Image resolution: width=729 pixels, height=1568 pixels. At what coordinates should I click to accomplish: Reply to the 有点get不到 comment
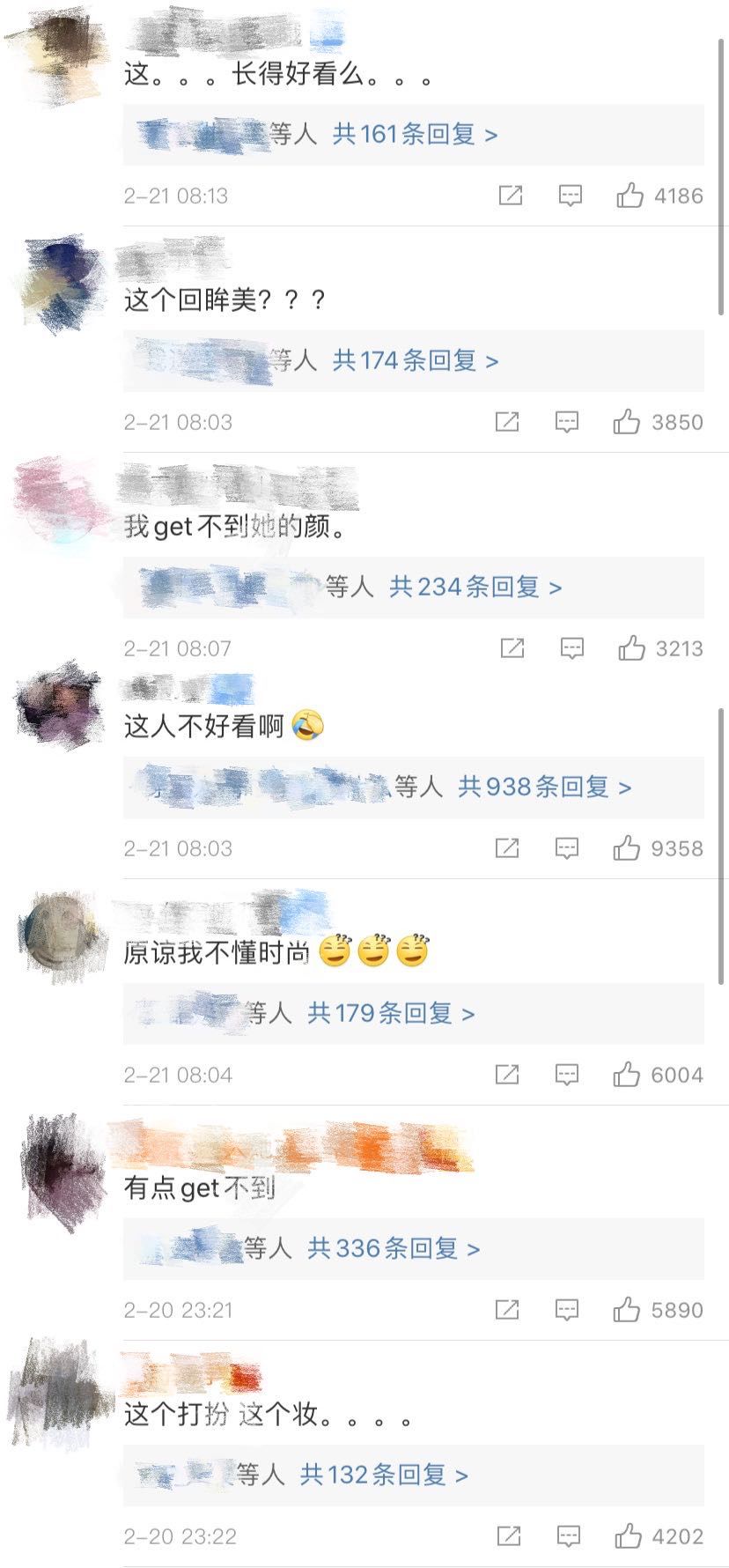tap(567, 1310)
